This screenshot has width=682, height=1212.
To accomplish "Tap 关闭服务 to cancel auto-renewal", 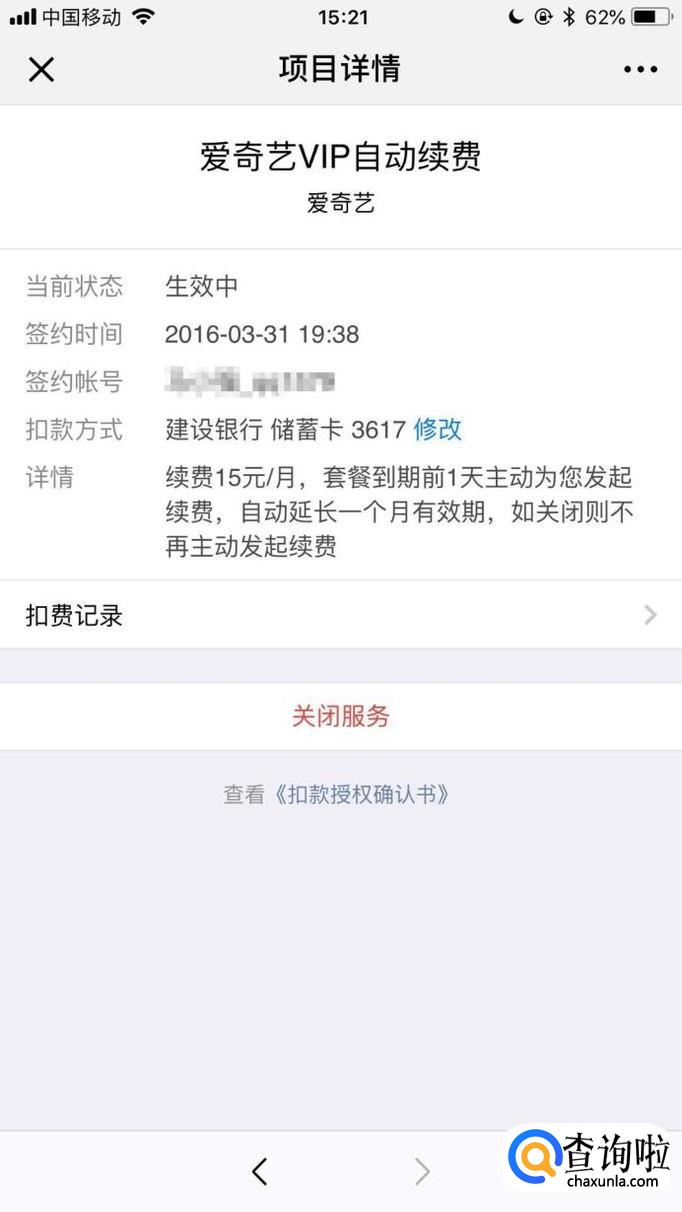I will click(x=340, y=716).
